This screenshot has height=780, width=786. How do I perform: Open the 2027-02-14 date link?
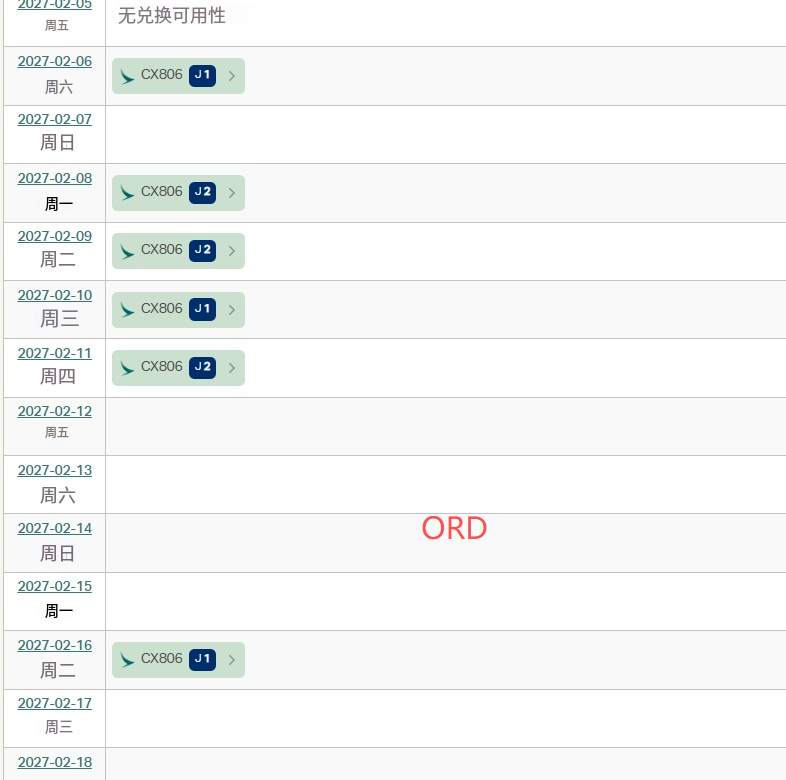[x=55, y=529]
